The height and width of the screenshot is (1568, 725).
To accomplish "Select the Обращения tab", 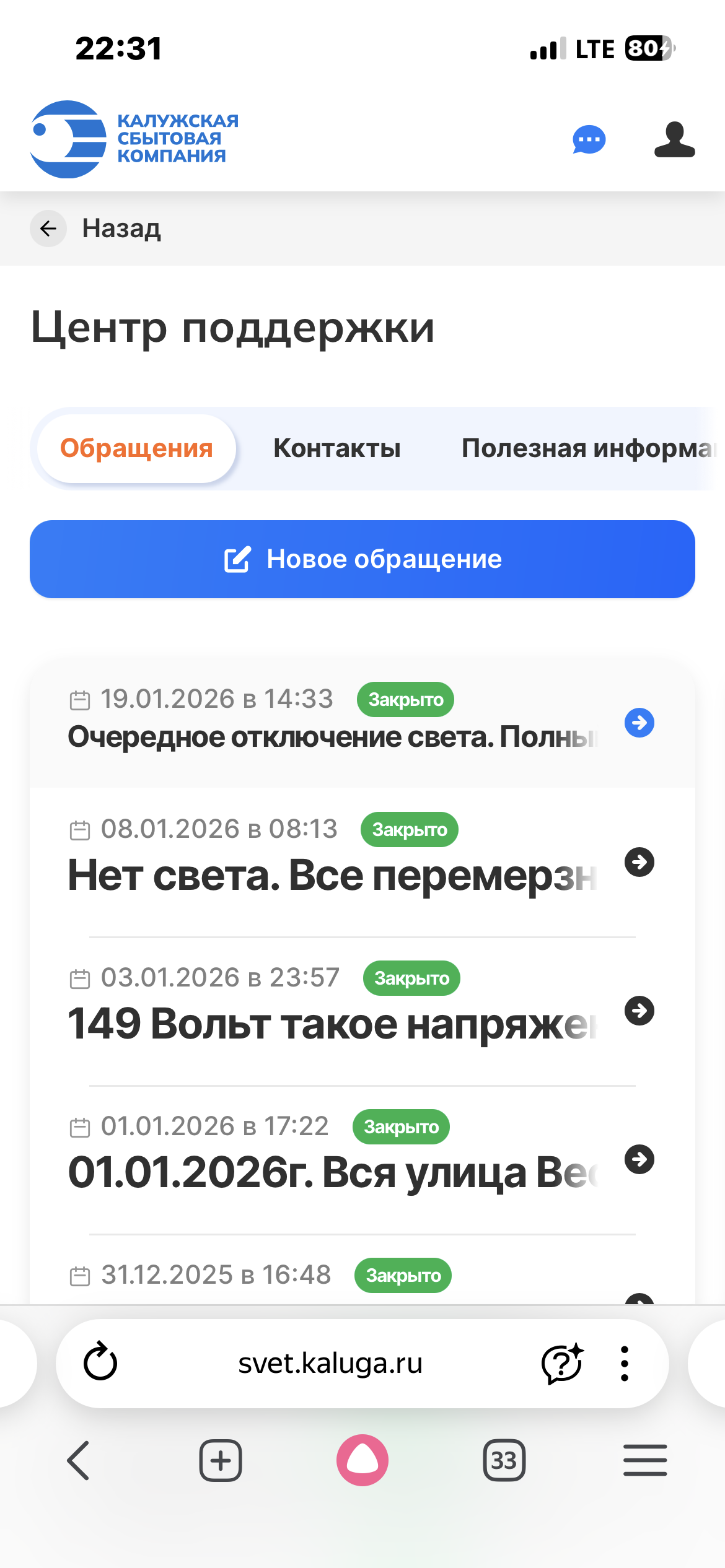I will pyautogui.click(x=136, y=448).
